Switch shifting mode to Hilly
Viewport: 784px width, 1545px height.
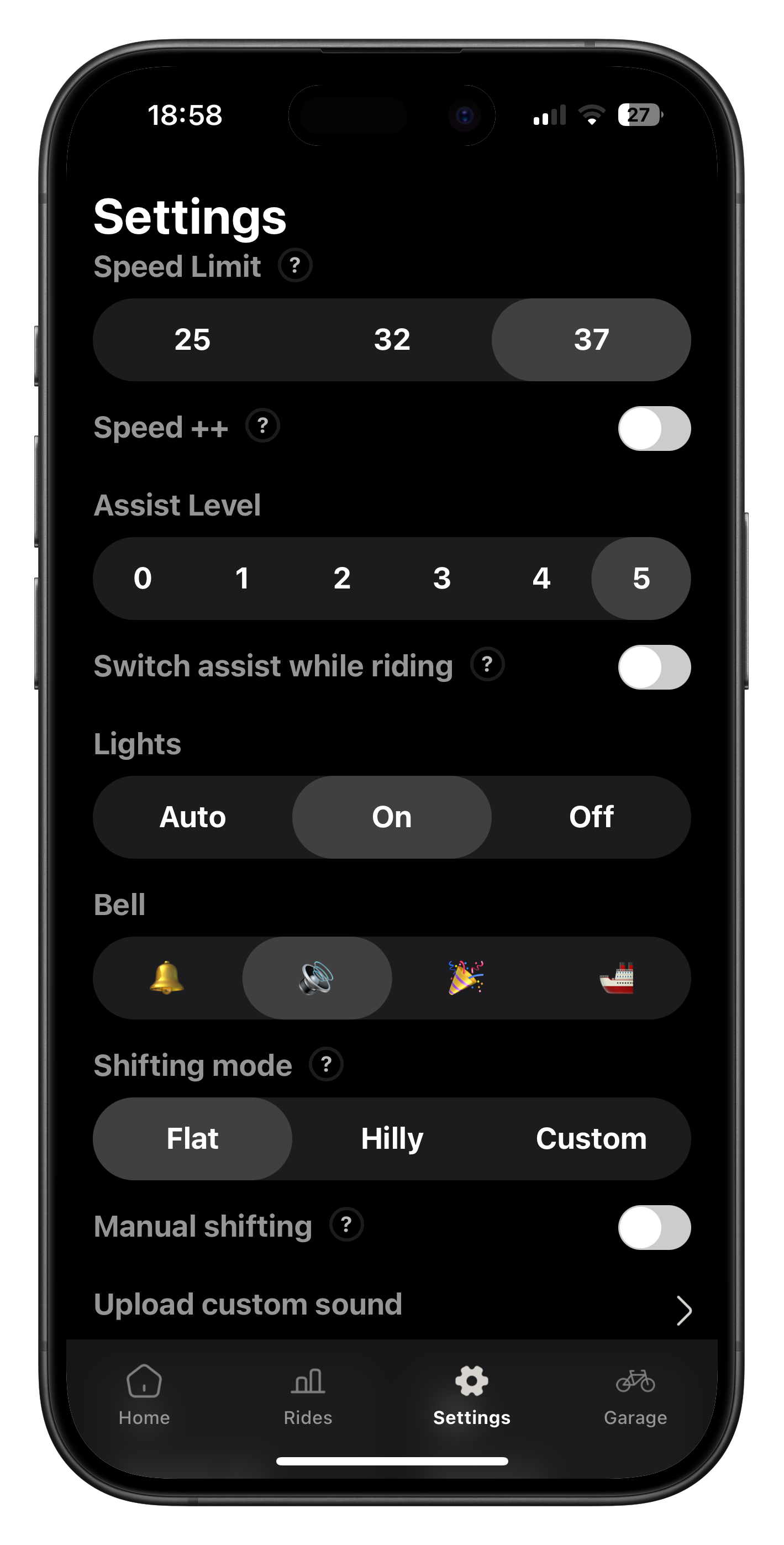(392, 1138)
